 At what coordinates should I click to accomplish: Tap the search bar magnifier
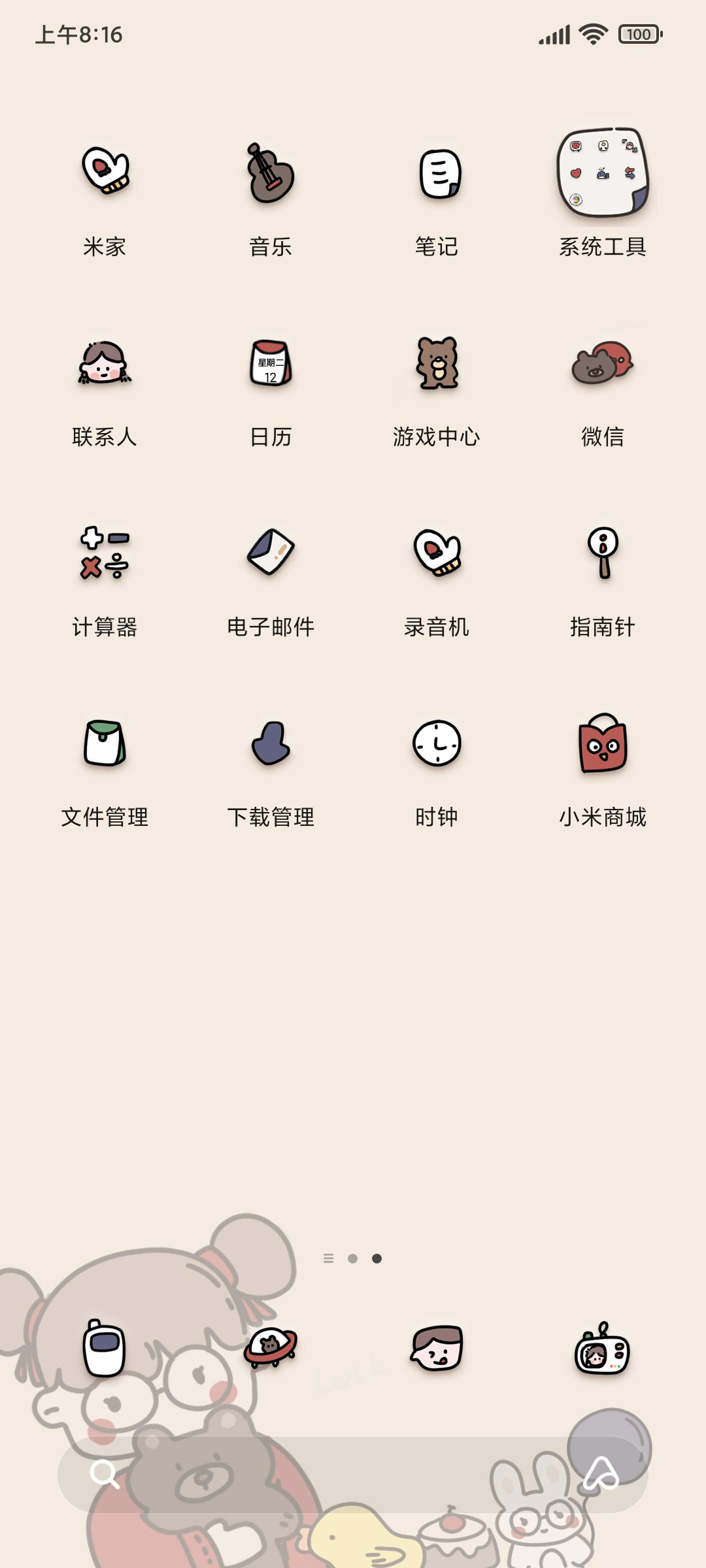[105, 1475]
